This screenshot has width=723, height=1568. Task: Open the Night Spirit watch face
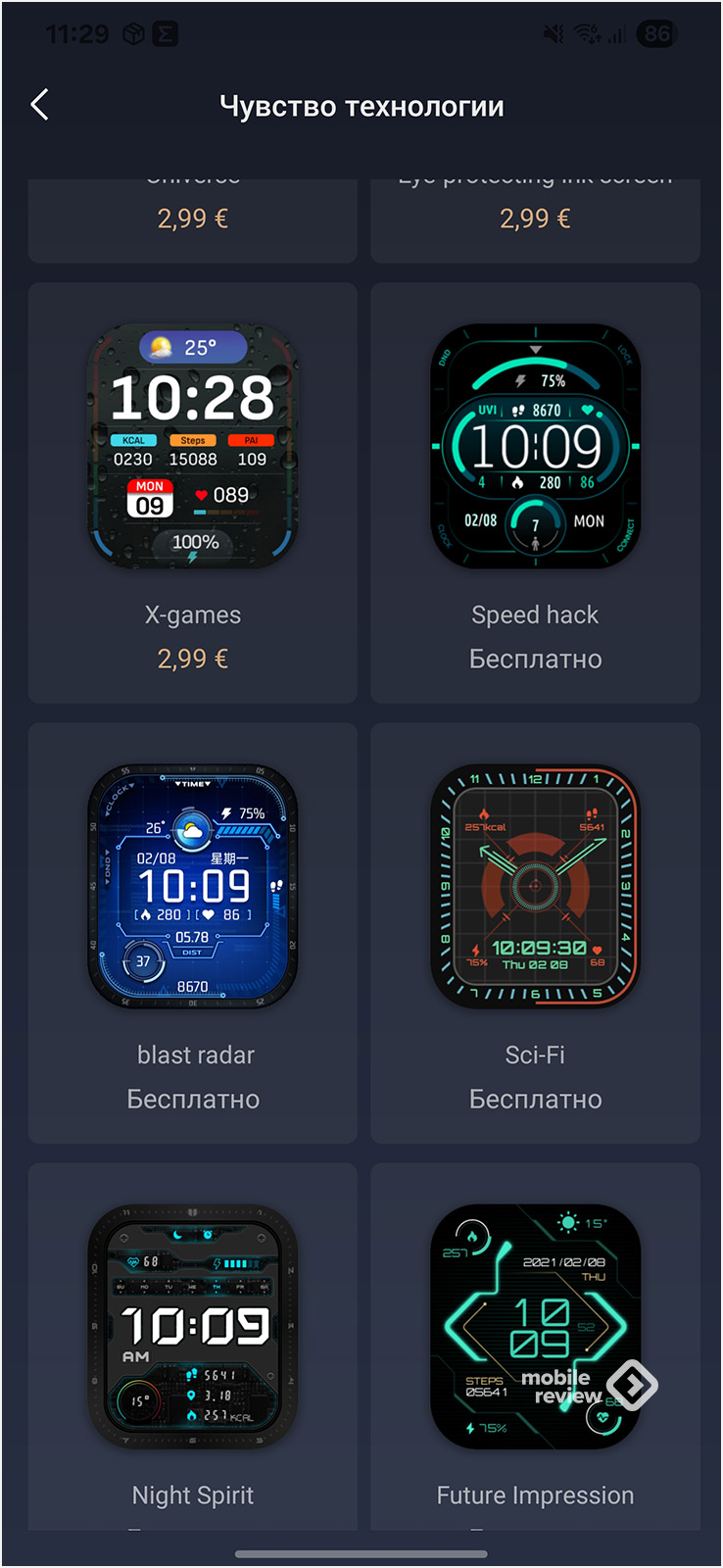(193, 1347)
